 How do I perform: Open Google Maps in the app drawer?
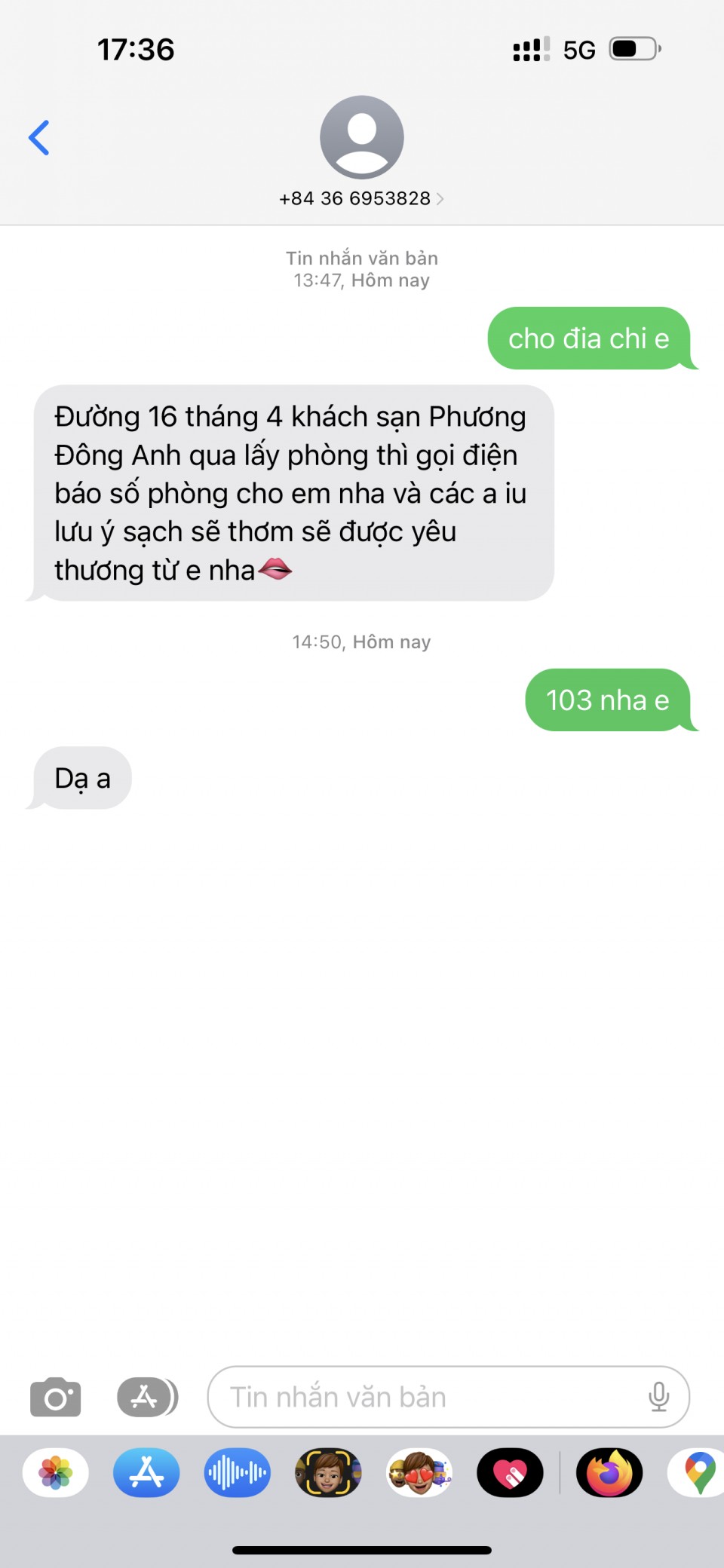click(699, 1472)
